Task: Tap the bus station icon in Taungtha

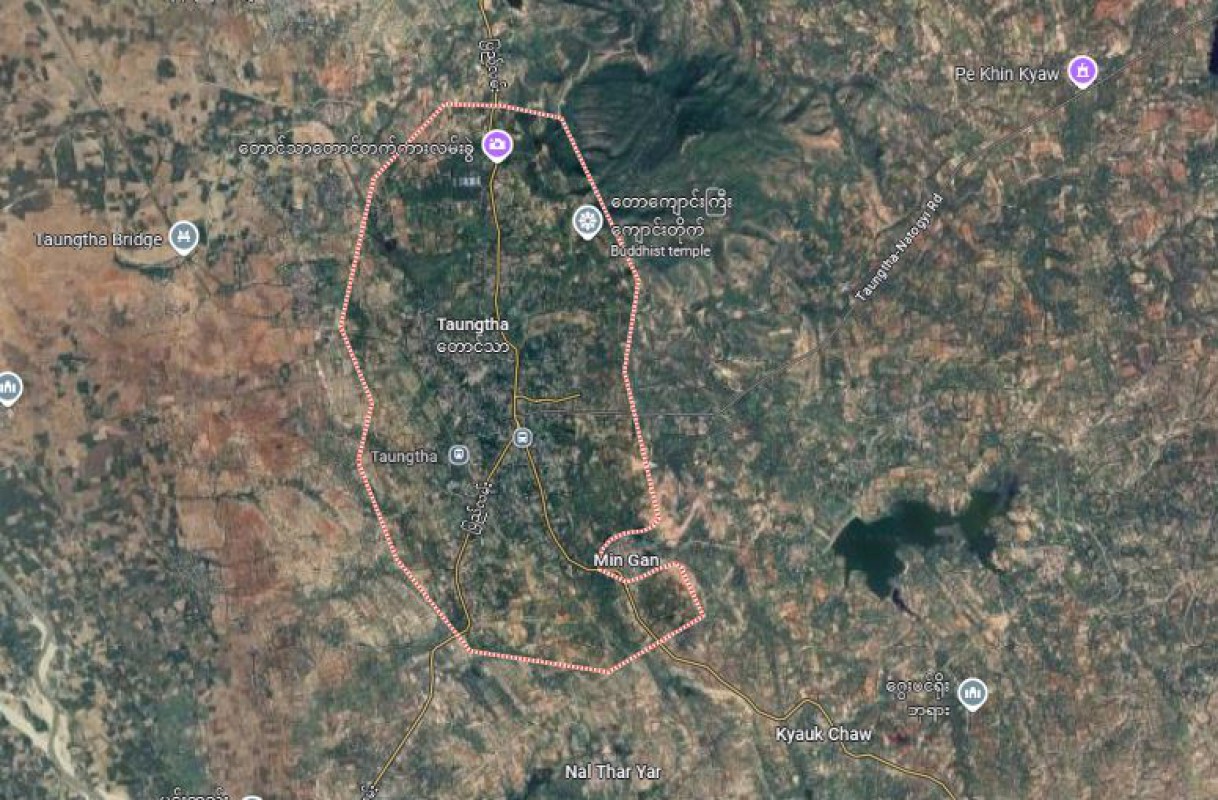Action: pyautogui.click(x=522, y=437)
